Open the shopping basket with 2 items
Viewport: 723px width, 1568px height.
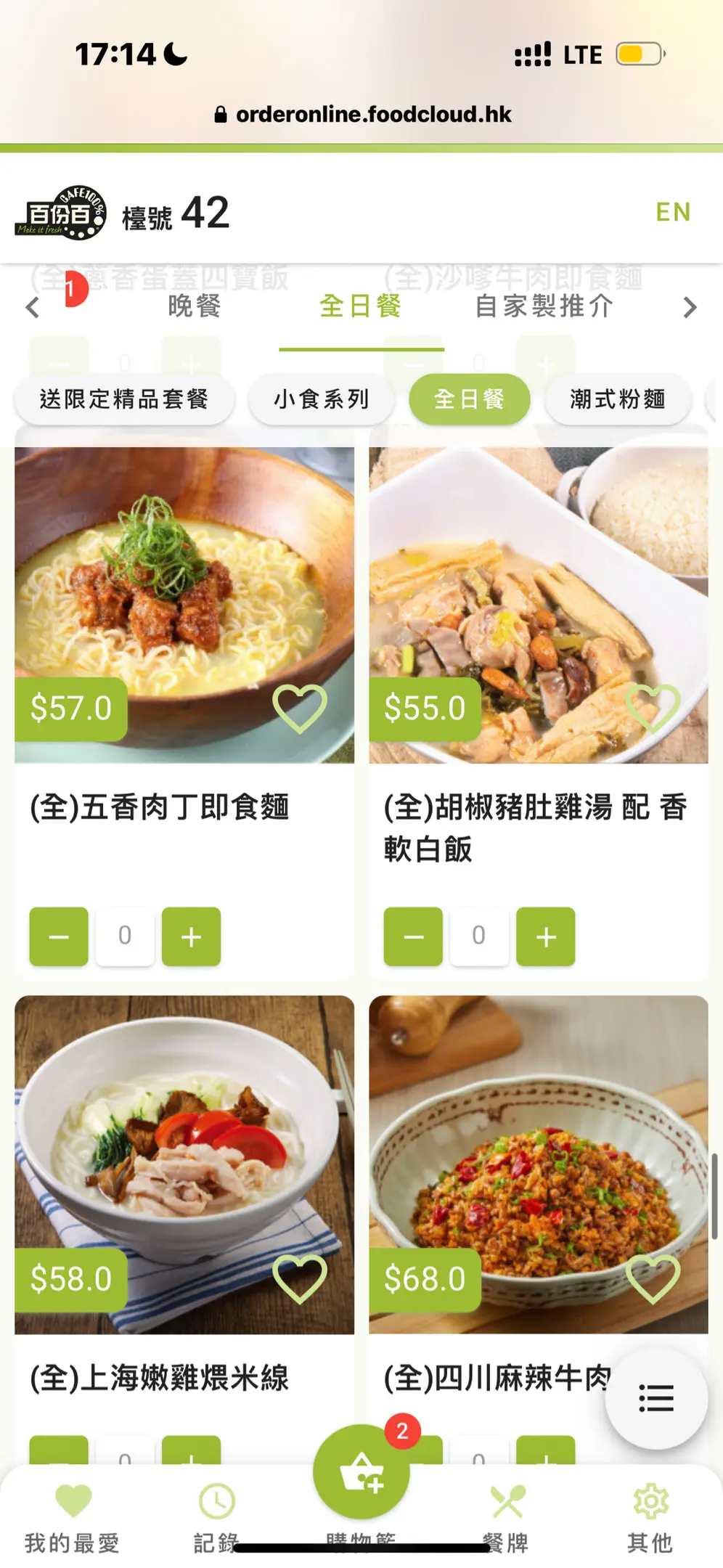tap(361, 1472)
